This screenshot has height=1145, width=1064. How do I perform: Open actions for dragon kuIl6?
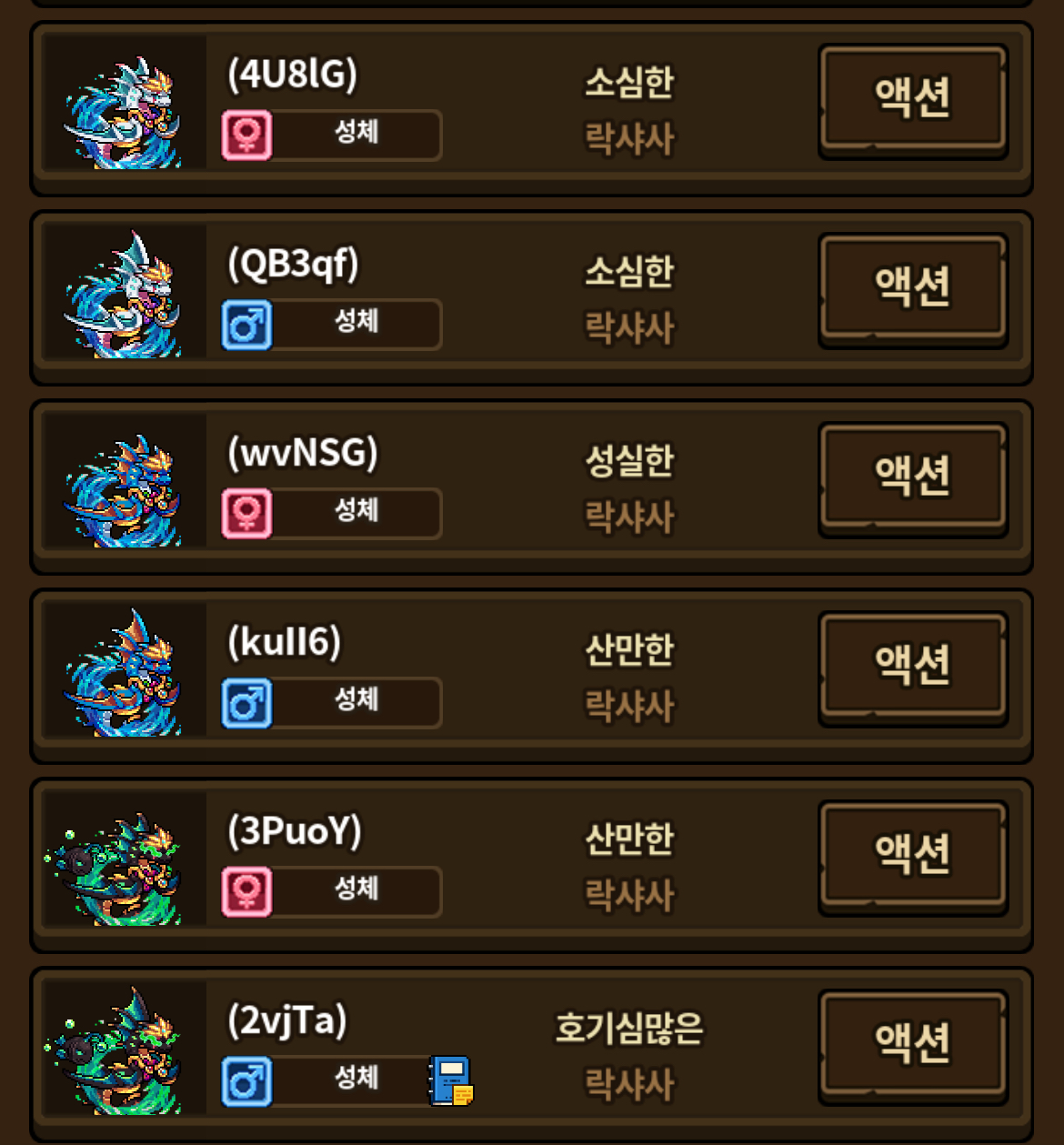[x=913, y=666]
